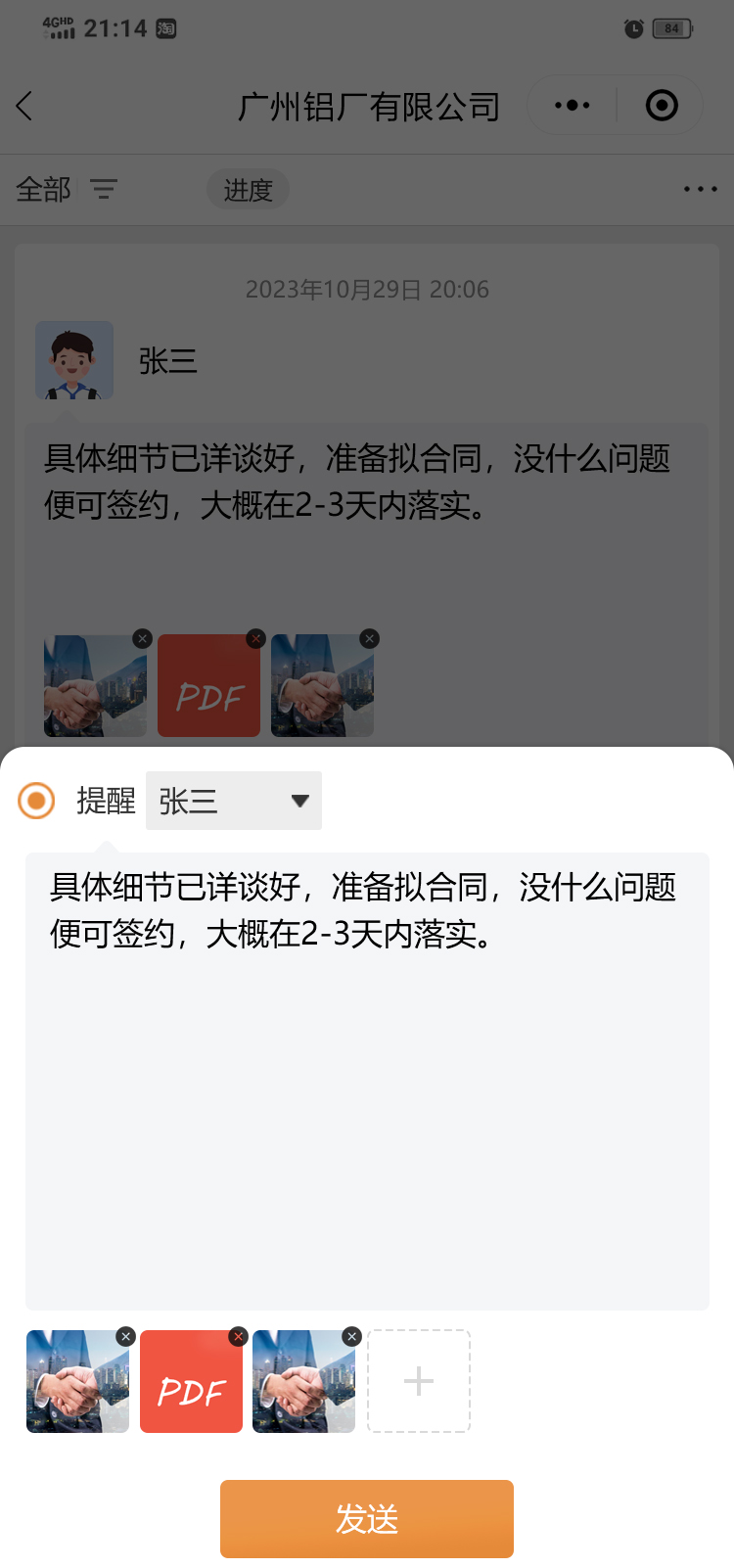
Task: Select the 进度 chip
Action: coord(248,190)
